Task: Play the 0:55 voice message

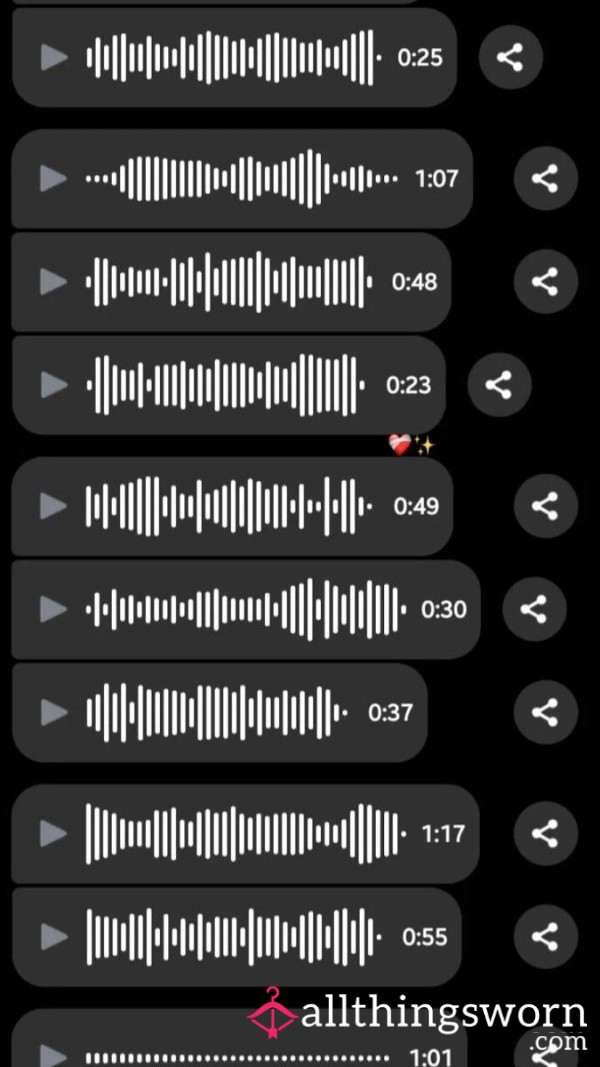Action: [53, 937]
